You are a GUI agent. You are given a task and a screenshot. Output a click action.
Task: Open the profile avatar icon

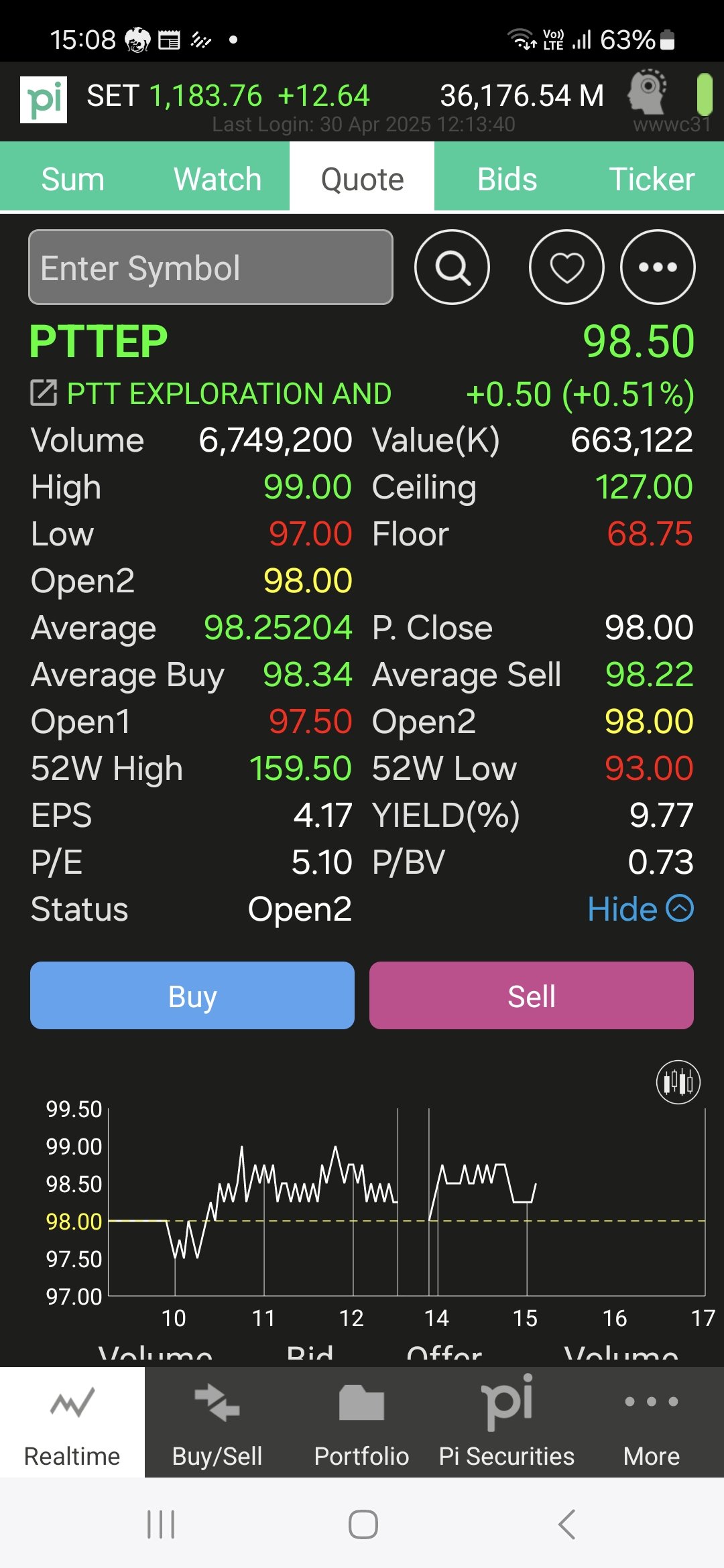tap(648, 92)
